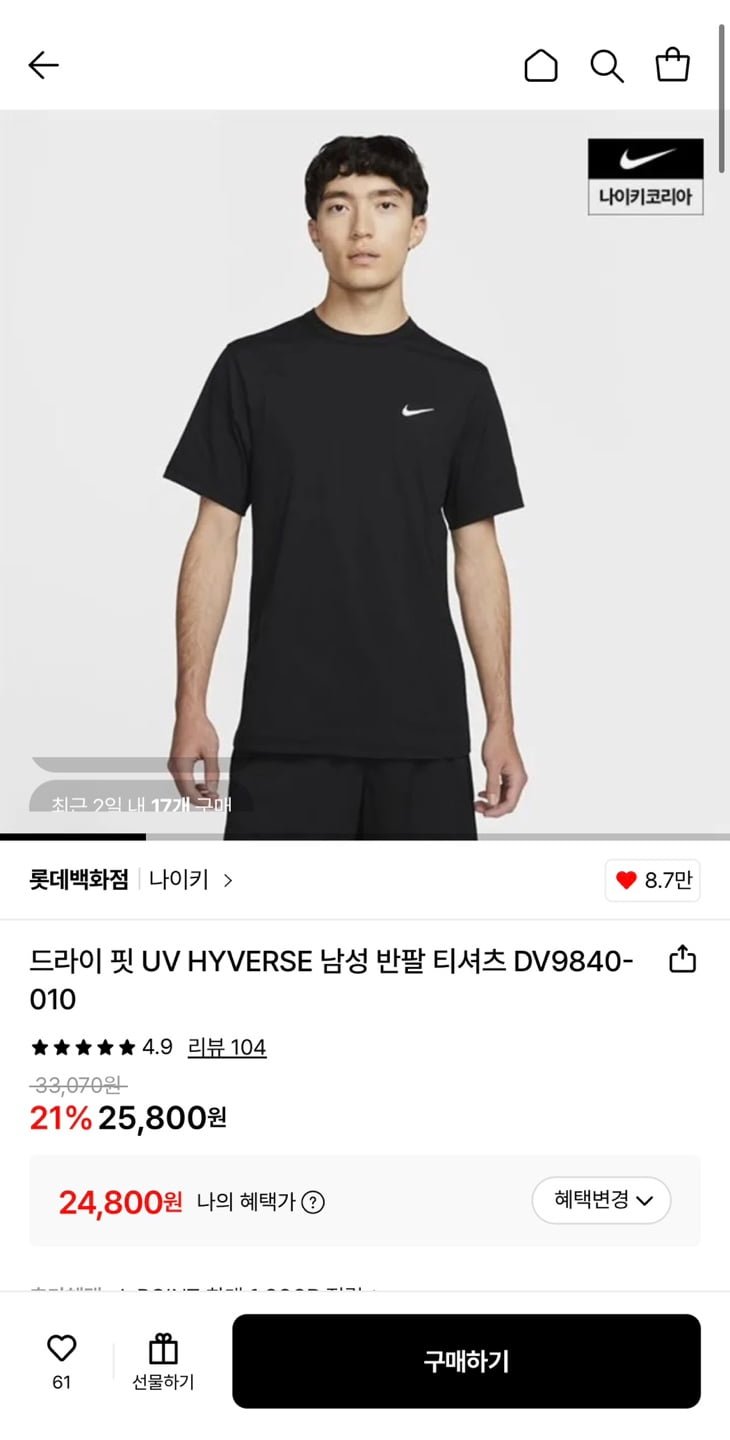Open the 나이키 brand store link

pos(190,880)
